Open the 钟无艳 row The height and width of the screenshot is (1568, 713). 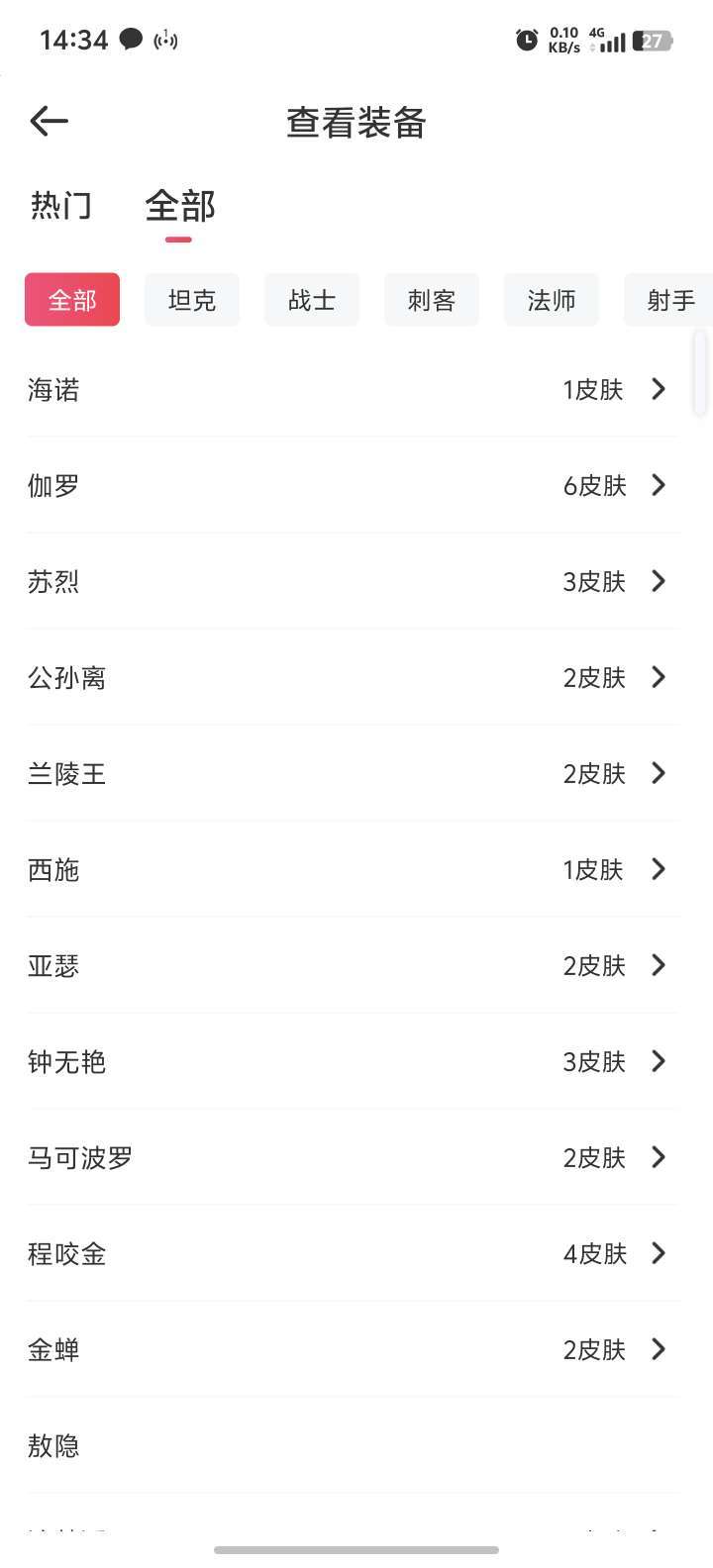353,1061
